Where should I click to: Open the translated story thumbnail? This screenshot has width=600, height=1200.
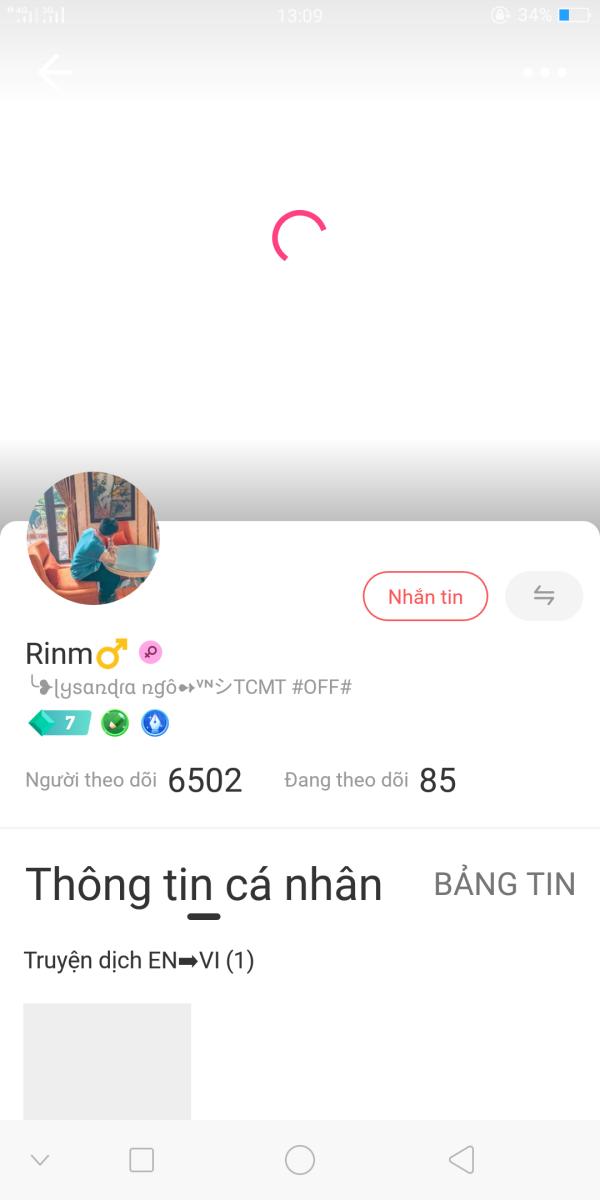[107, 1061]
